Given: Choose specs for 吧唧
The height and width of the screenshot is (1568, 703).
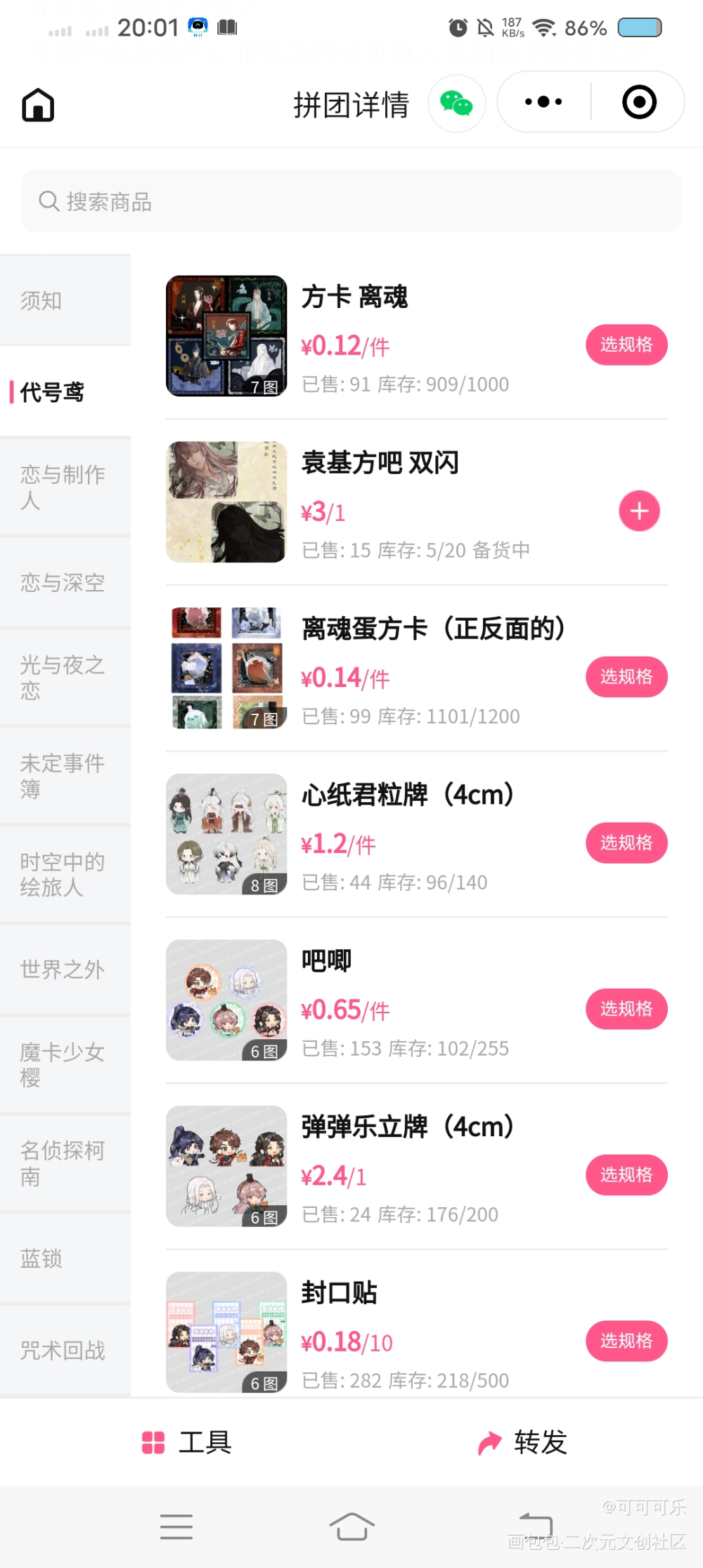Looking at the screenshot, I should [x=626, y=1009].
